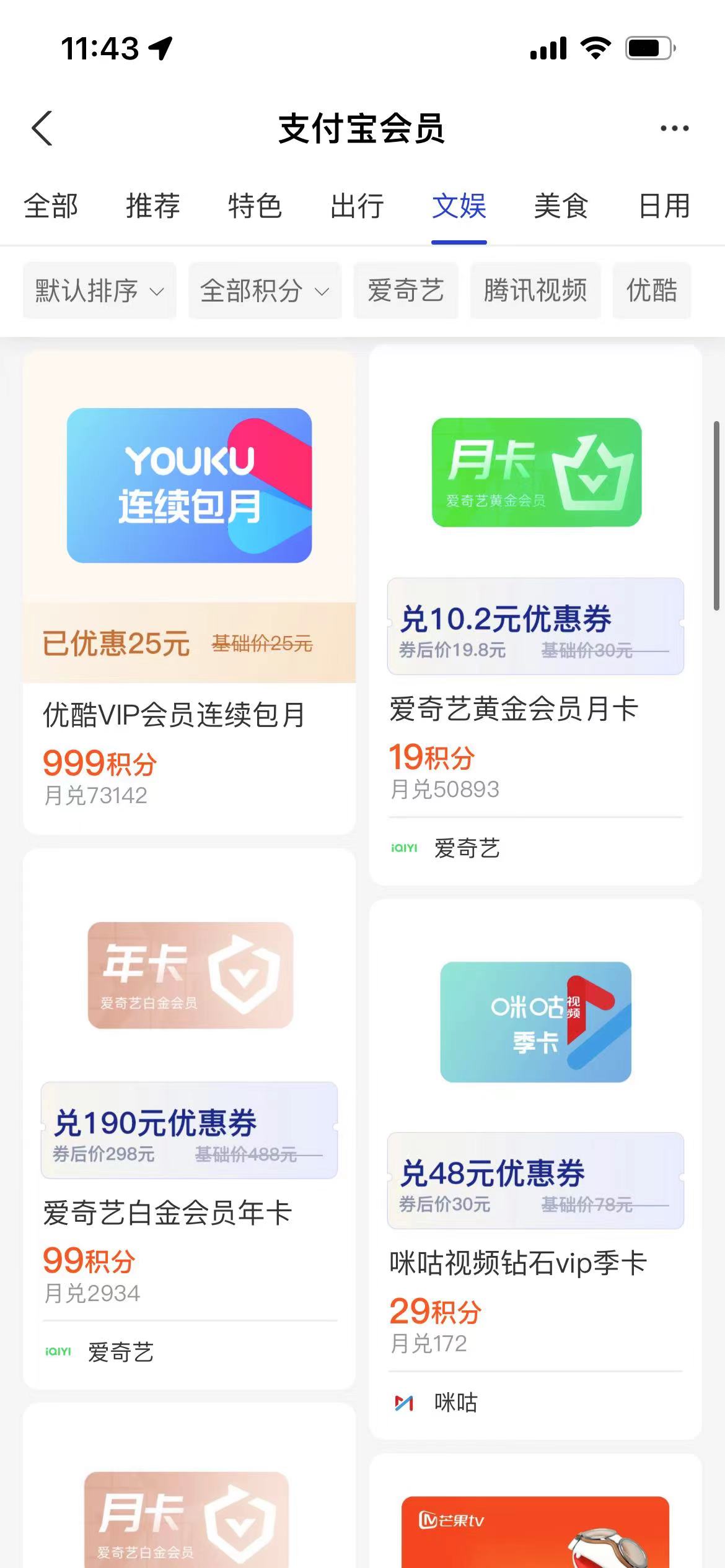The image size is (725, 1568).
Task: Open the 出行 category tab
Action: coord(357,206)
